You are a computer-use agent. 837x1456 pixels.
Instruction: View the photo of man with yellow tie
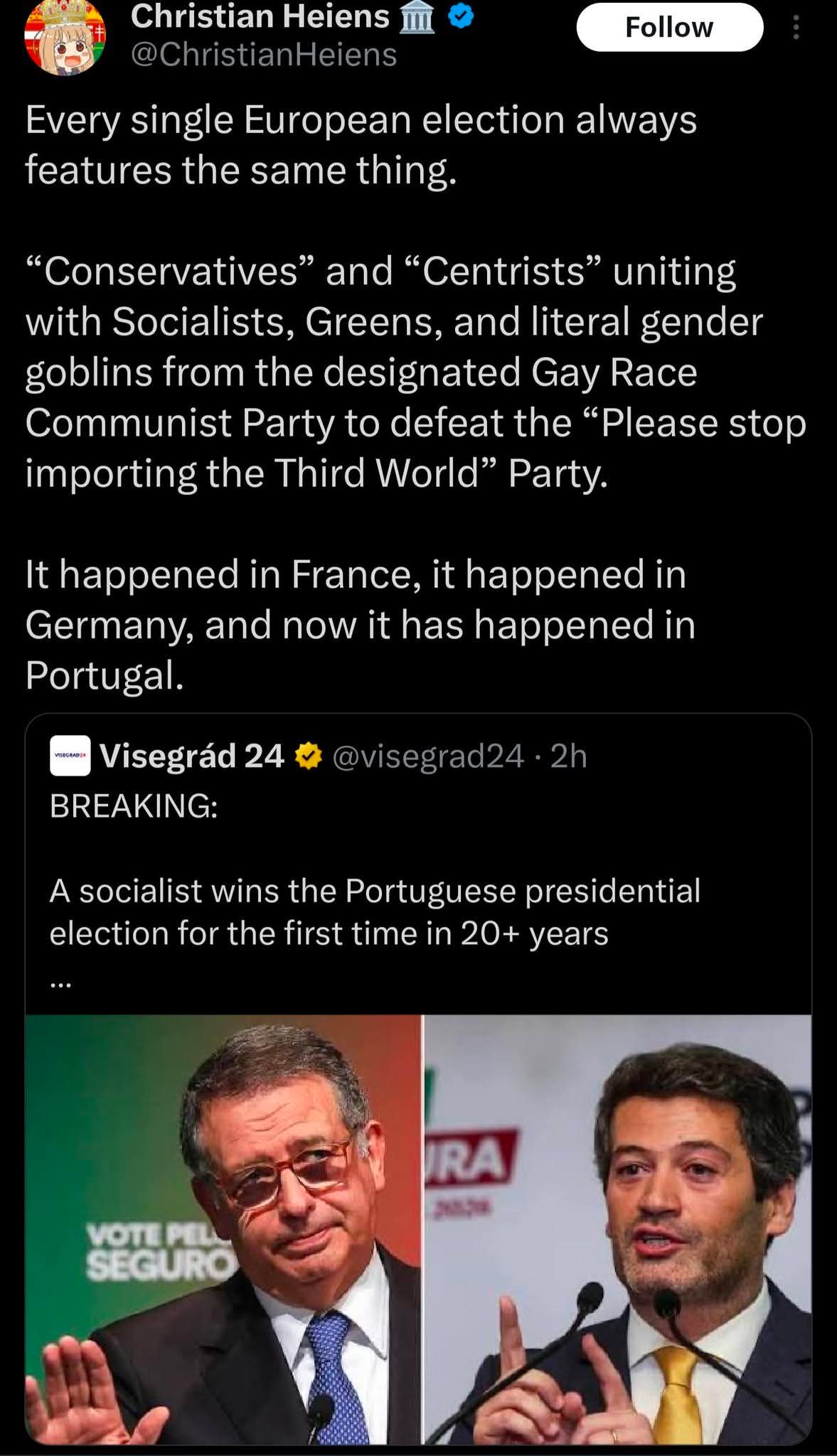[618, 1229]
